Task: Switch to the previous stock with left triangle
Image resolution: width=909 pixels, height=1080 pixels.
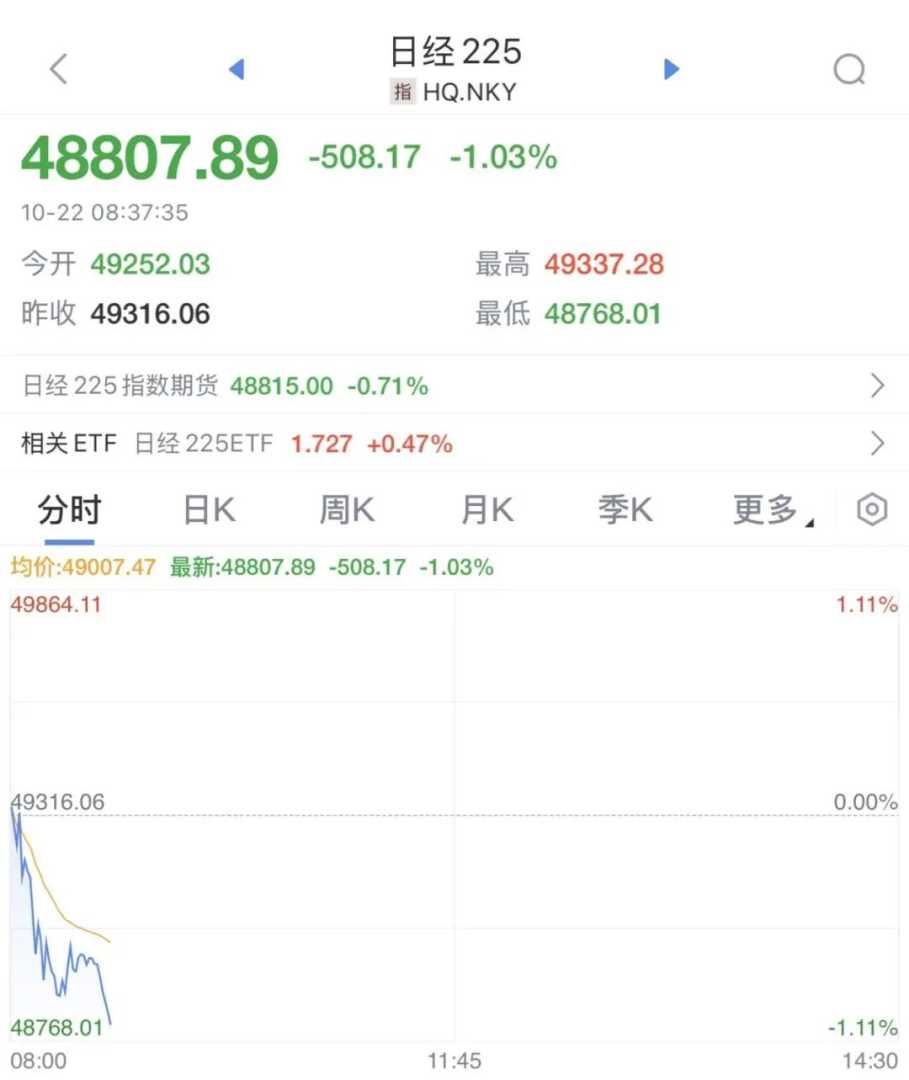Action: point(237,69)
